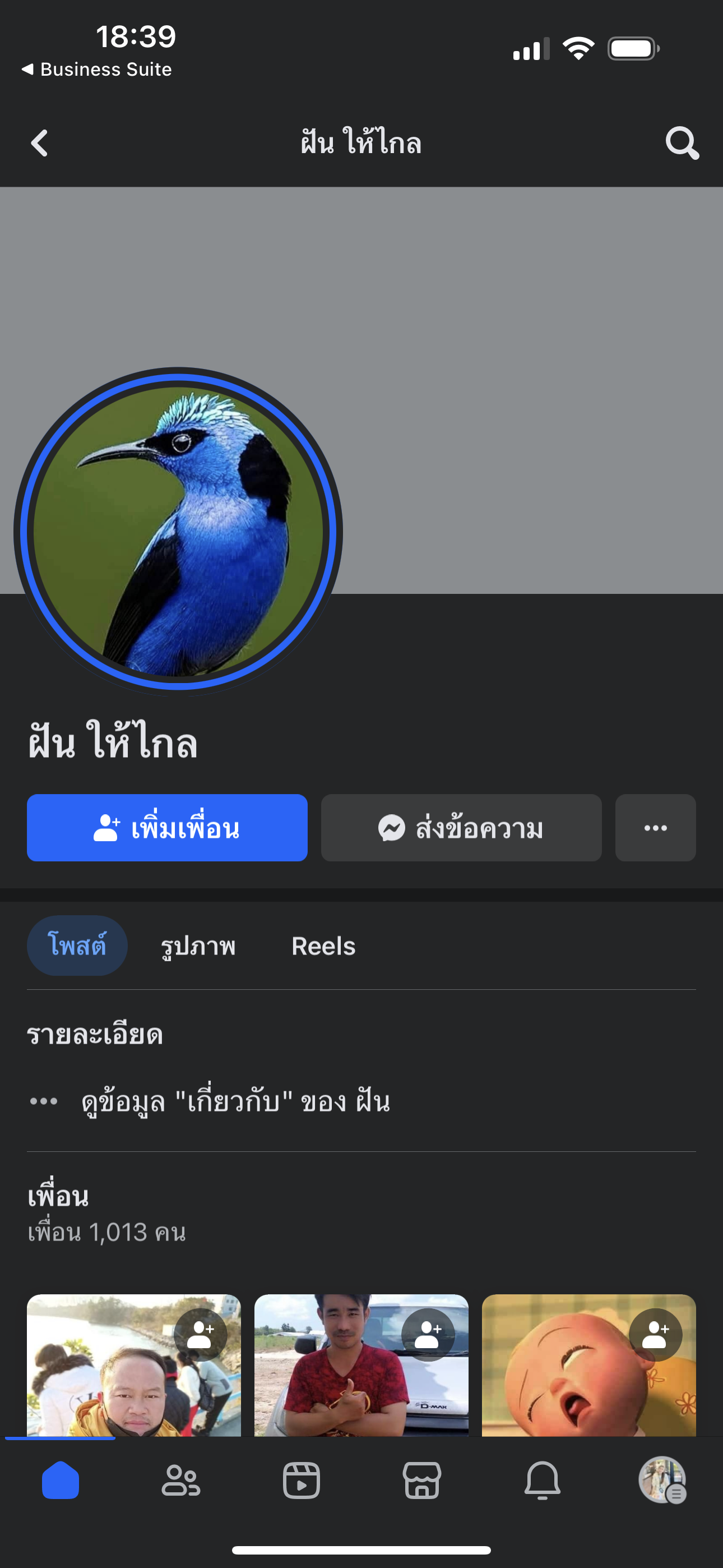This screenshot has width=723, height=1568.
Task: Add friend on the cartoon baby tile
Action: pos(656,1335)
